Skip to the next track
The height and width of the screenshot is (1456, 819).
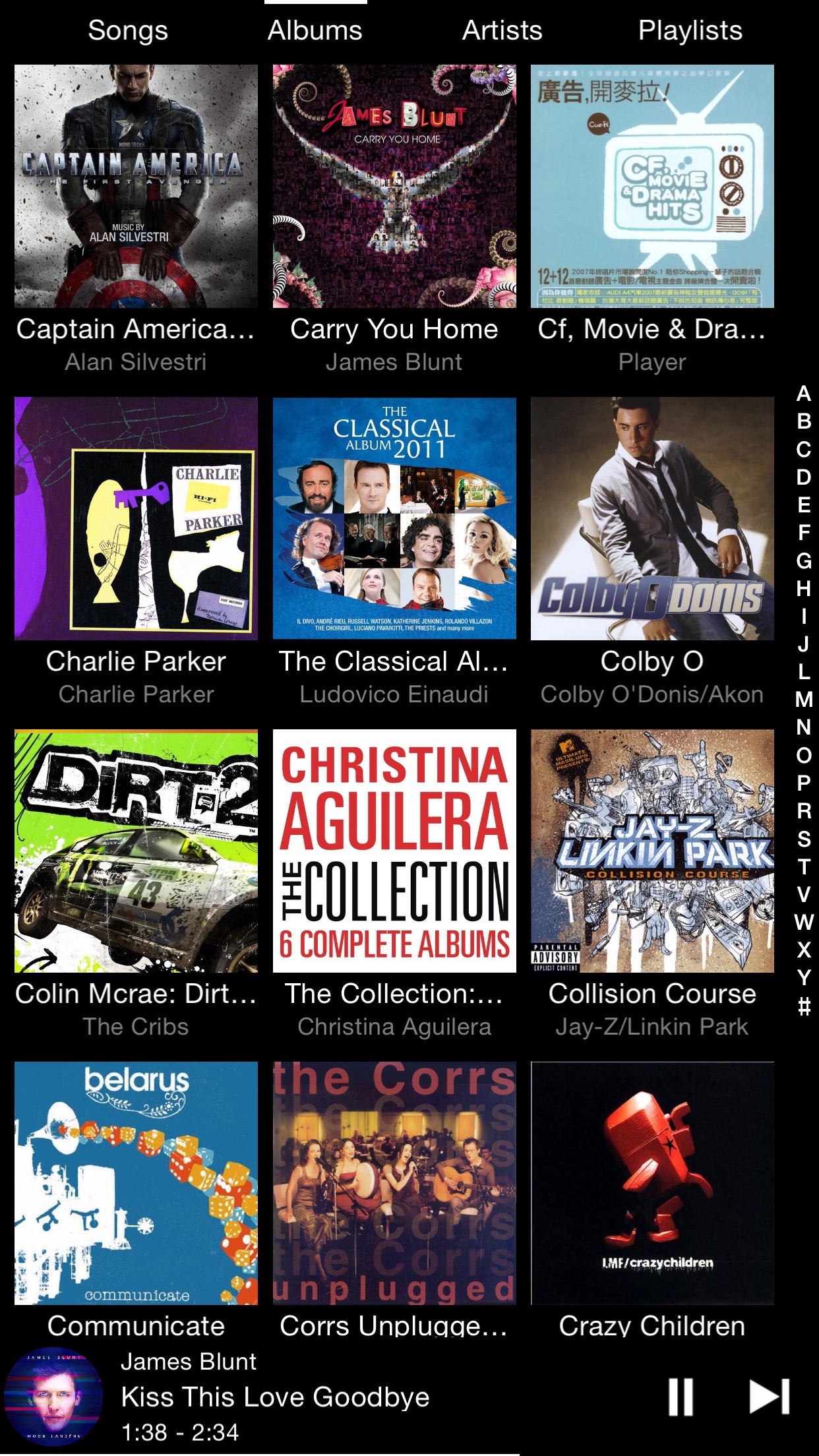click(770, 1397)
